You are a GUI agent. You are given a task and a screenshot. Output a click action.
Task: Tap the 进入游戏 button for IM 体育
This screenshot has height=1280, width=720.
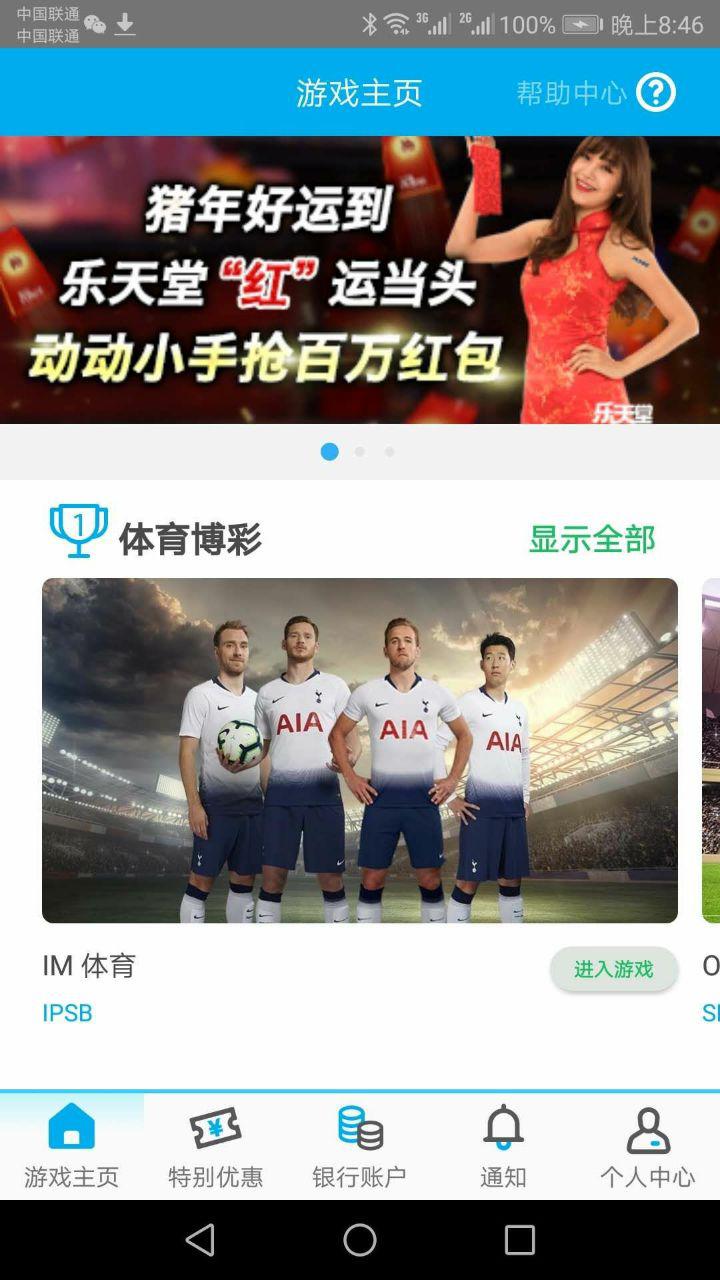point(613,969)
